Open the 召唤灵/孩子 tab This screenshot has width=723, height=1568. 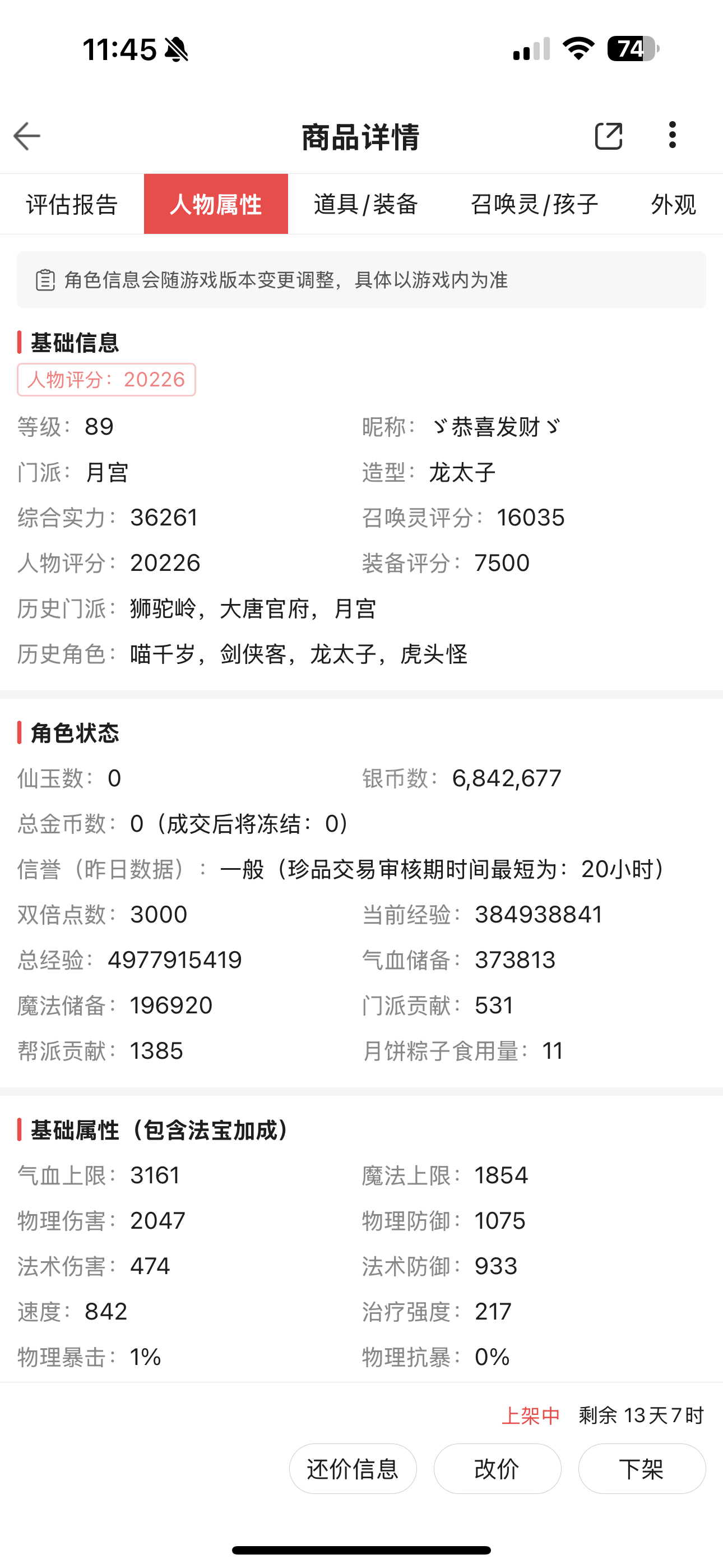[534, 204]
